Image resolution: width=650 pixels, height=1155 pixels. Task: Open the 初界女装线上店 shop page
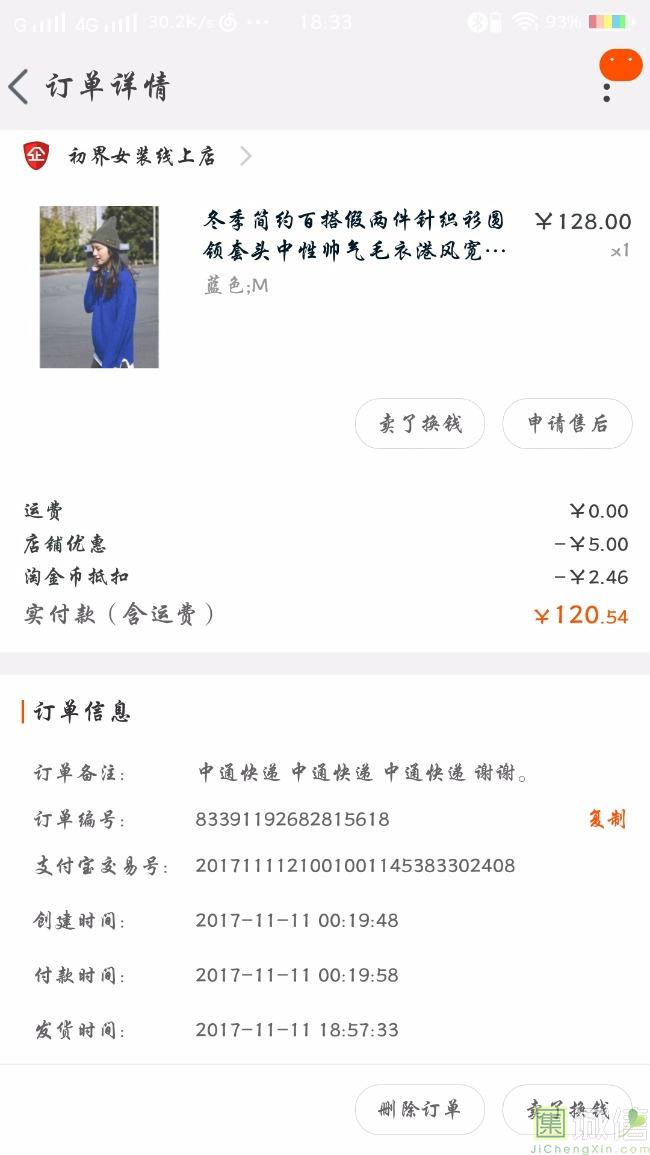tap(141, 156)
